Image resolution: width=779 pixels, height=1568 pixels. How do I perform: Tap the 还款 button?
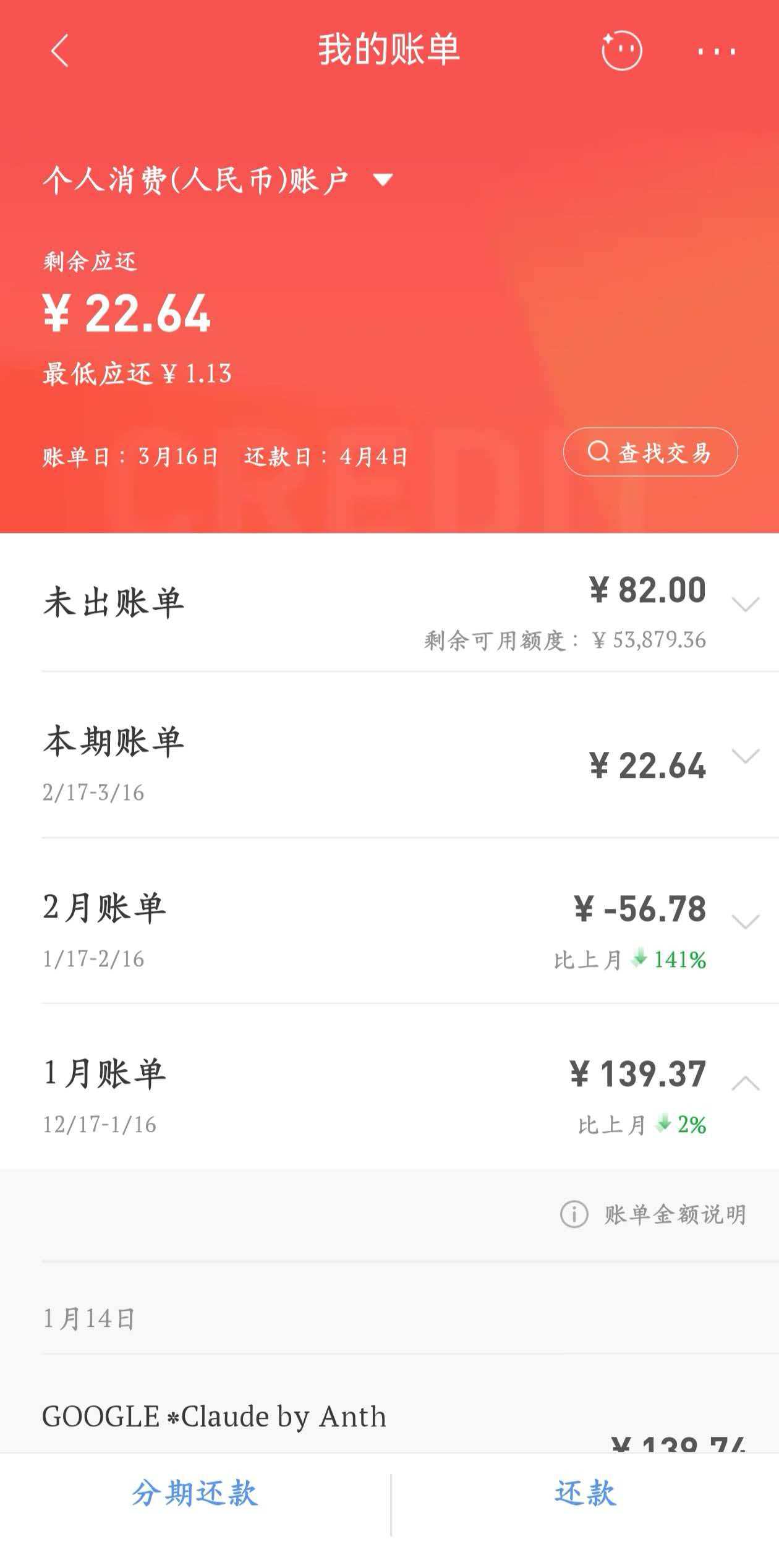point(585,1493)
